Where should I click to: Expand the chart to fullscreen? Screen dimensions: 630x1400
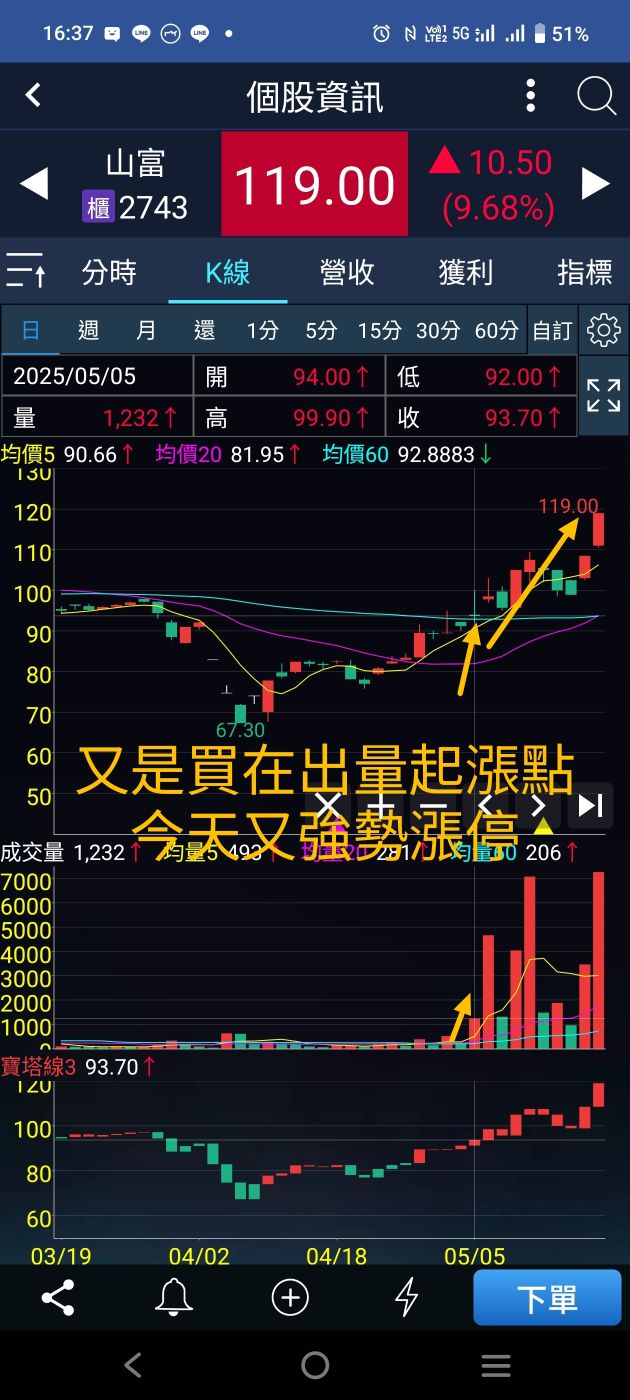(604, 395)
